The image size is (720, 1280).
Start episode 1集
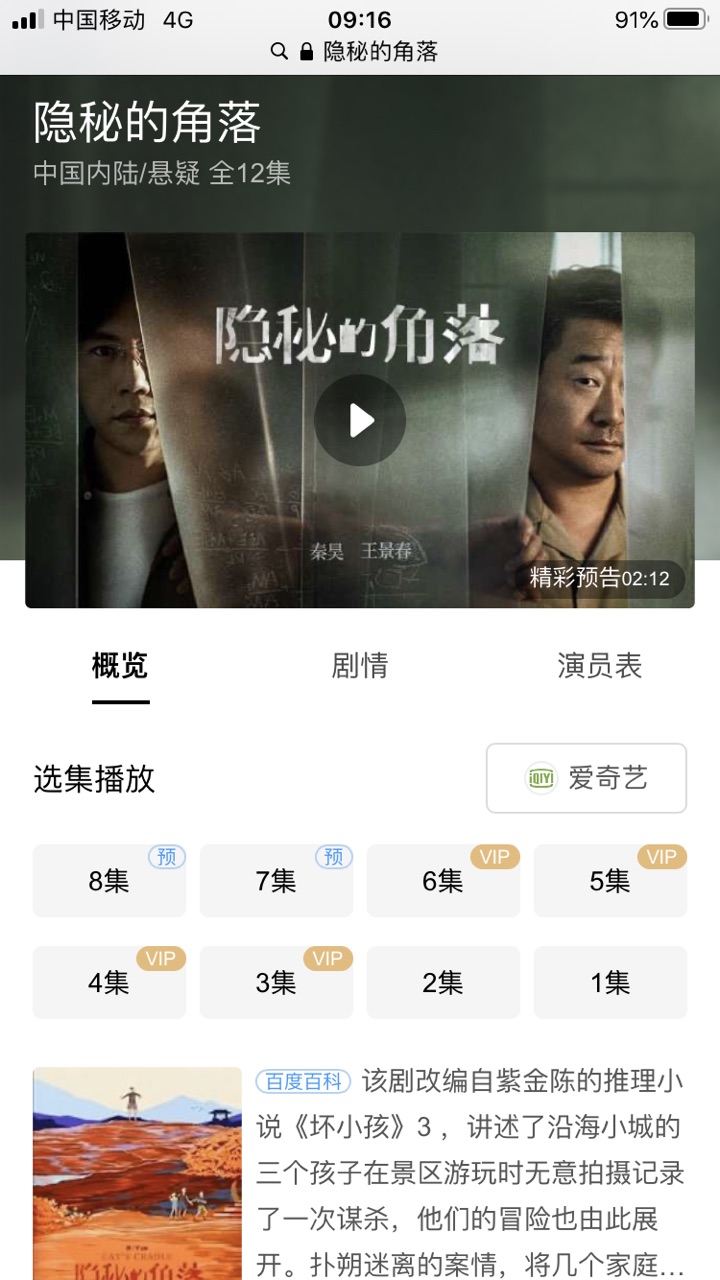(x=610, y=983)
